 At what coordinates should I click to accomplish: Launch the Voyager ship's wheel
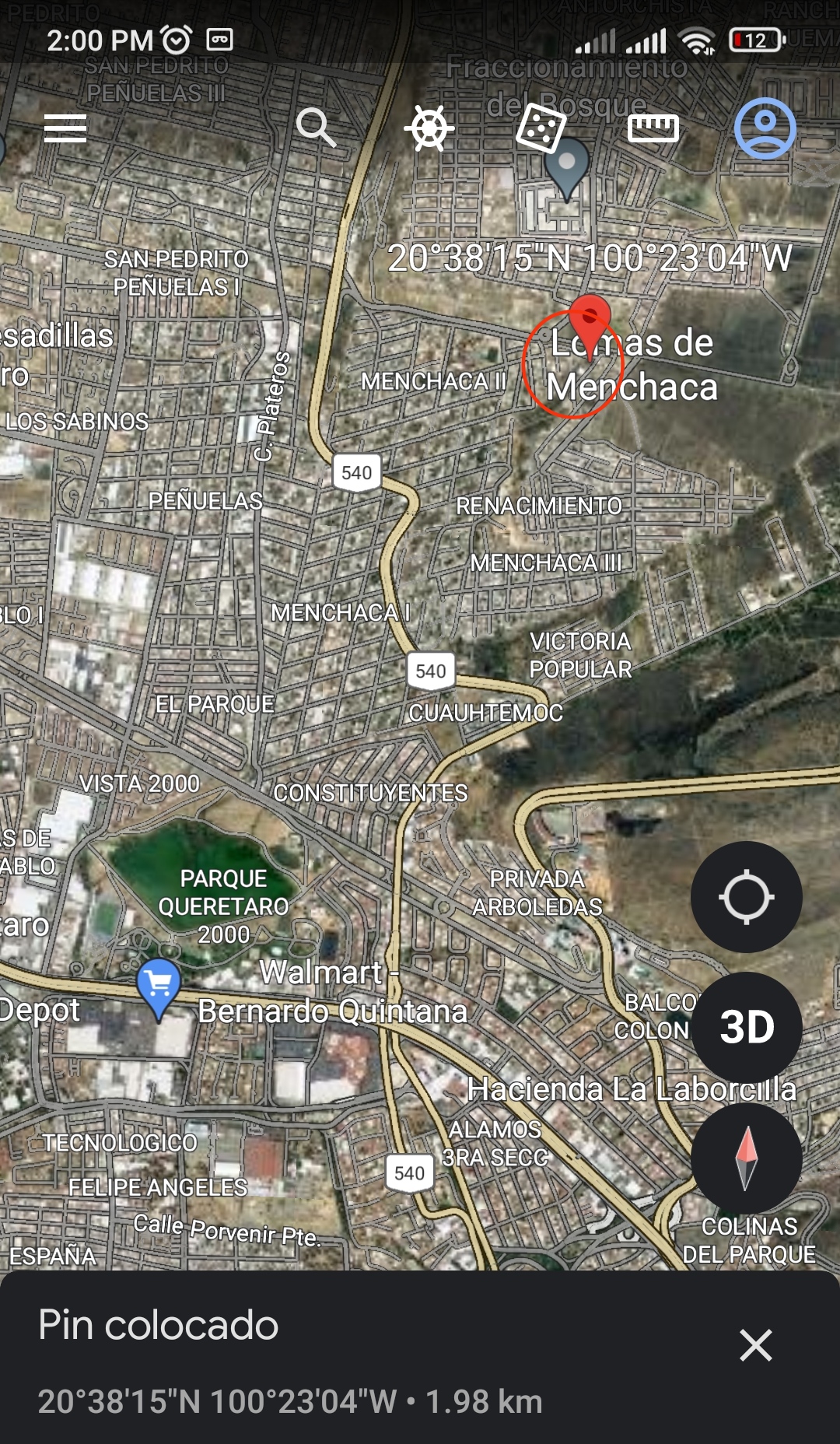click(429, 128)
